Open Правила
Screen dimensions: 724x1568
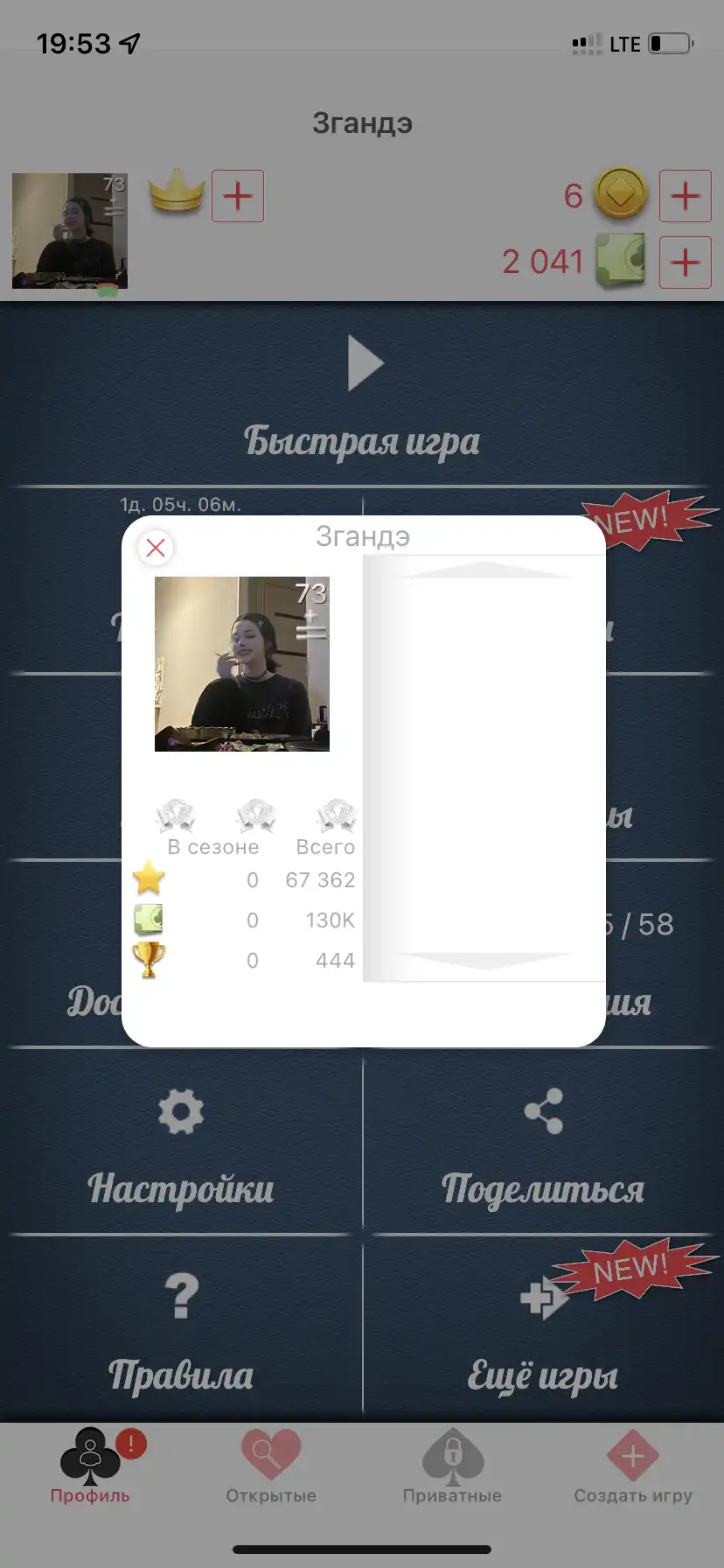(181, 1332)
